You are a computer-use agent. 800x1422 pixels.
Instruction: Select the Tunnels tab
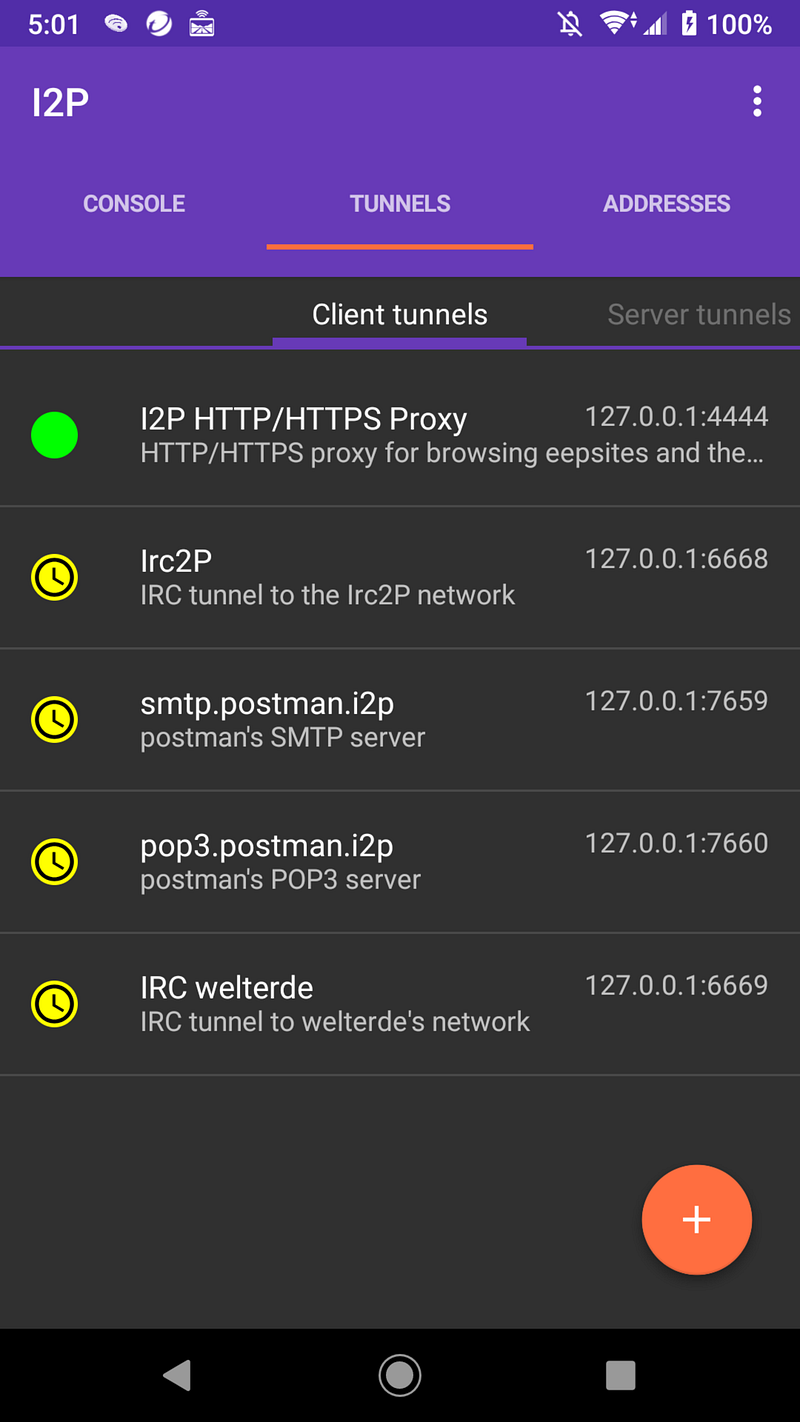[x=400, y=204]
